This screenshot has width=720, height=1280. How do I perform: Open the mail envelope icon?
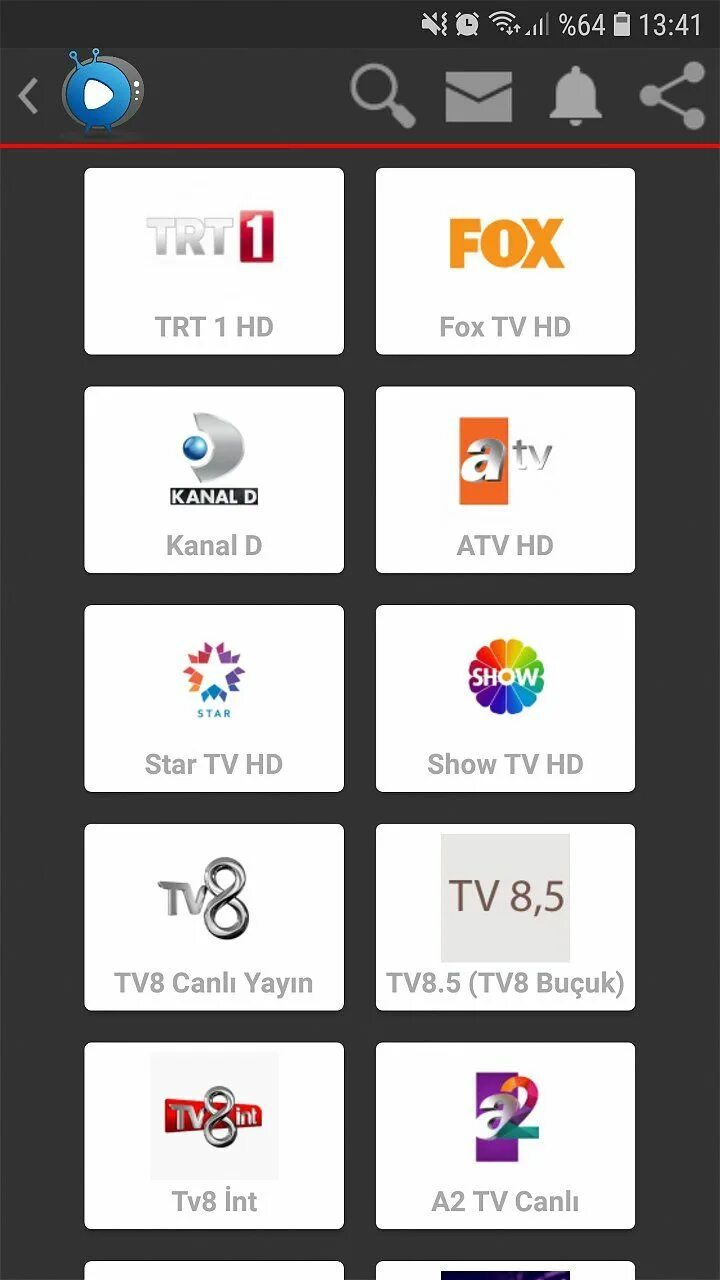478,97
